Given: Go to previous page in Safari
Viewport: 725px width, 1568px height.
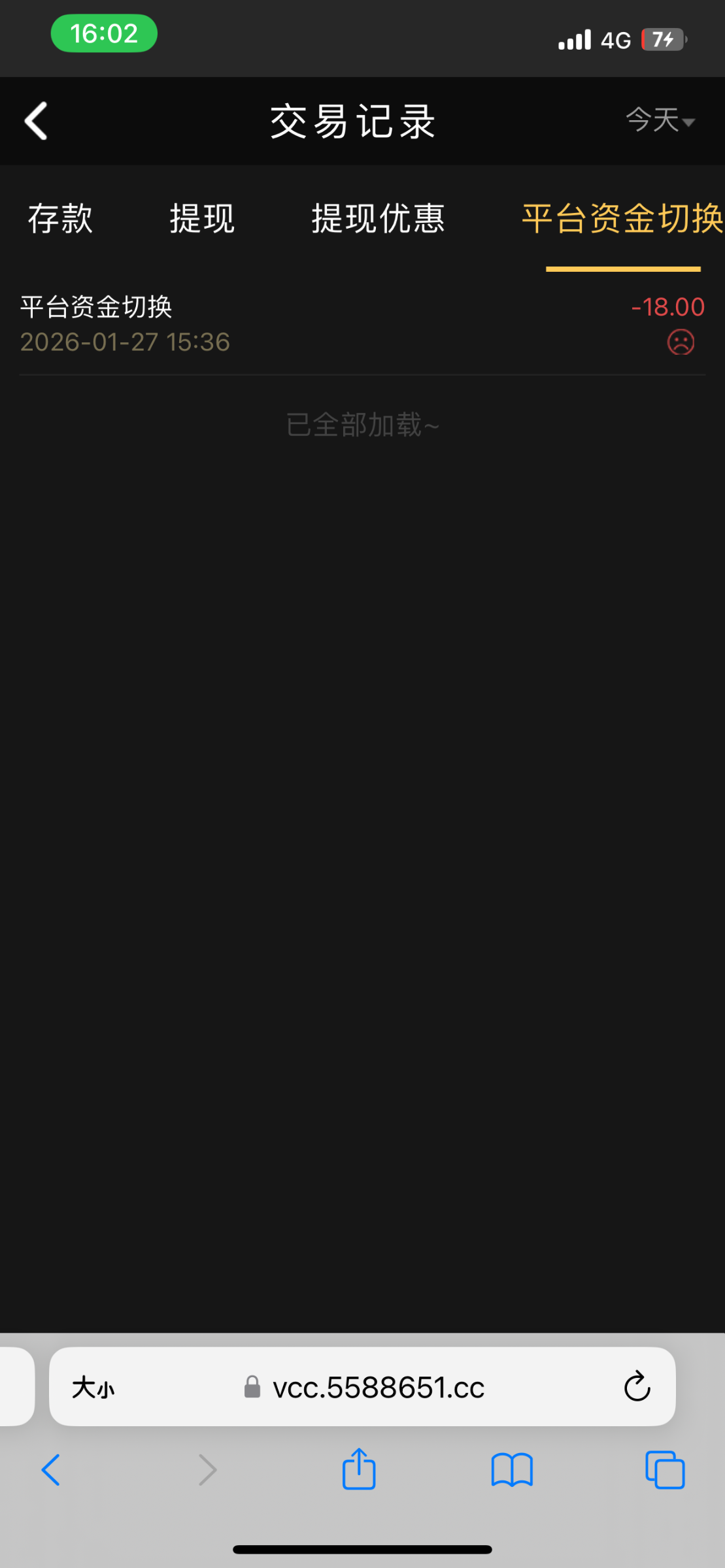Looking at the screenshot, I should point(51,1470).
